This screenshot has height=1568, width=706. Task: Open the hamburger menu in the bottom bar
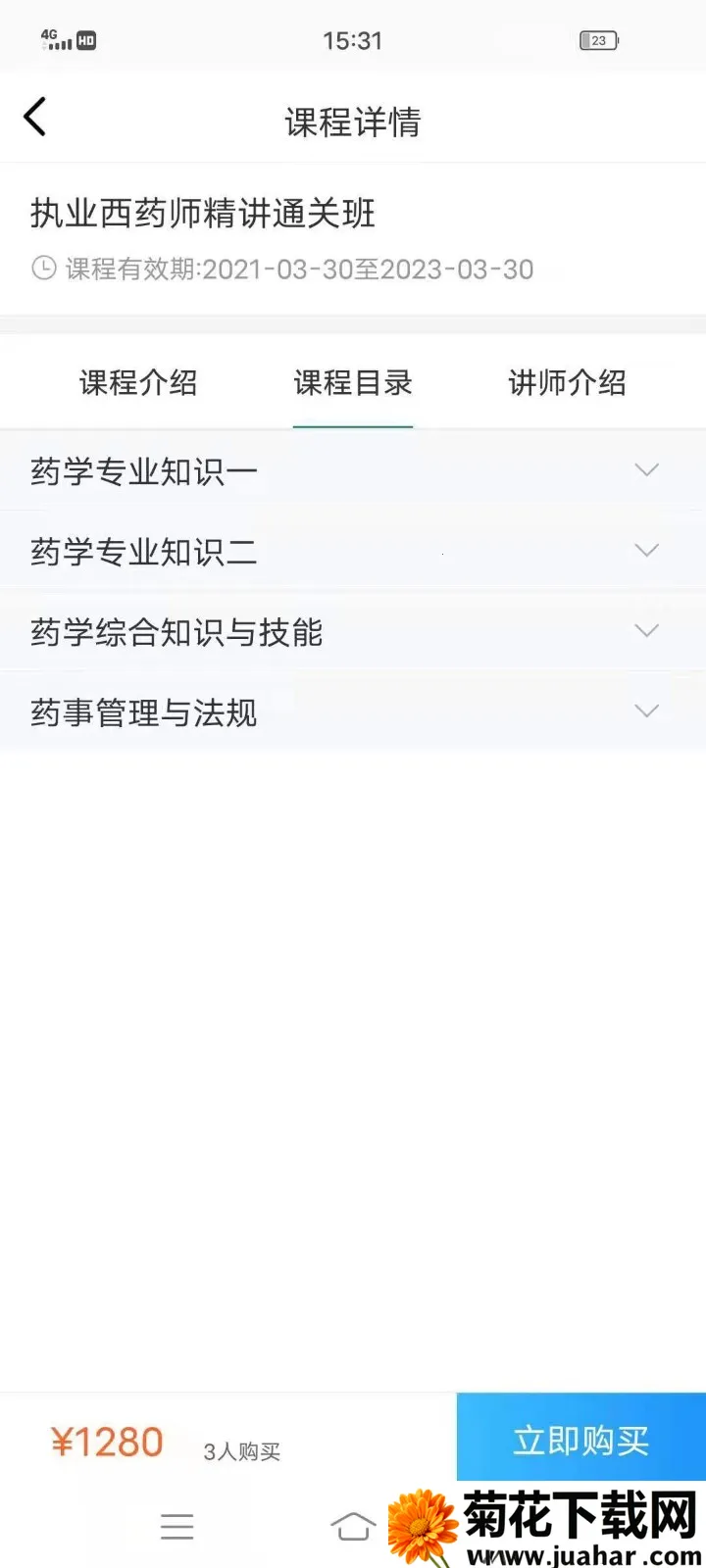point(177,1525)
